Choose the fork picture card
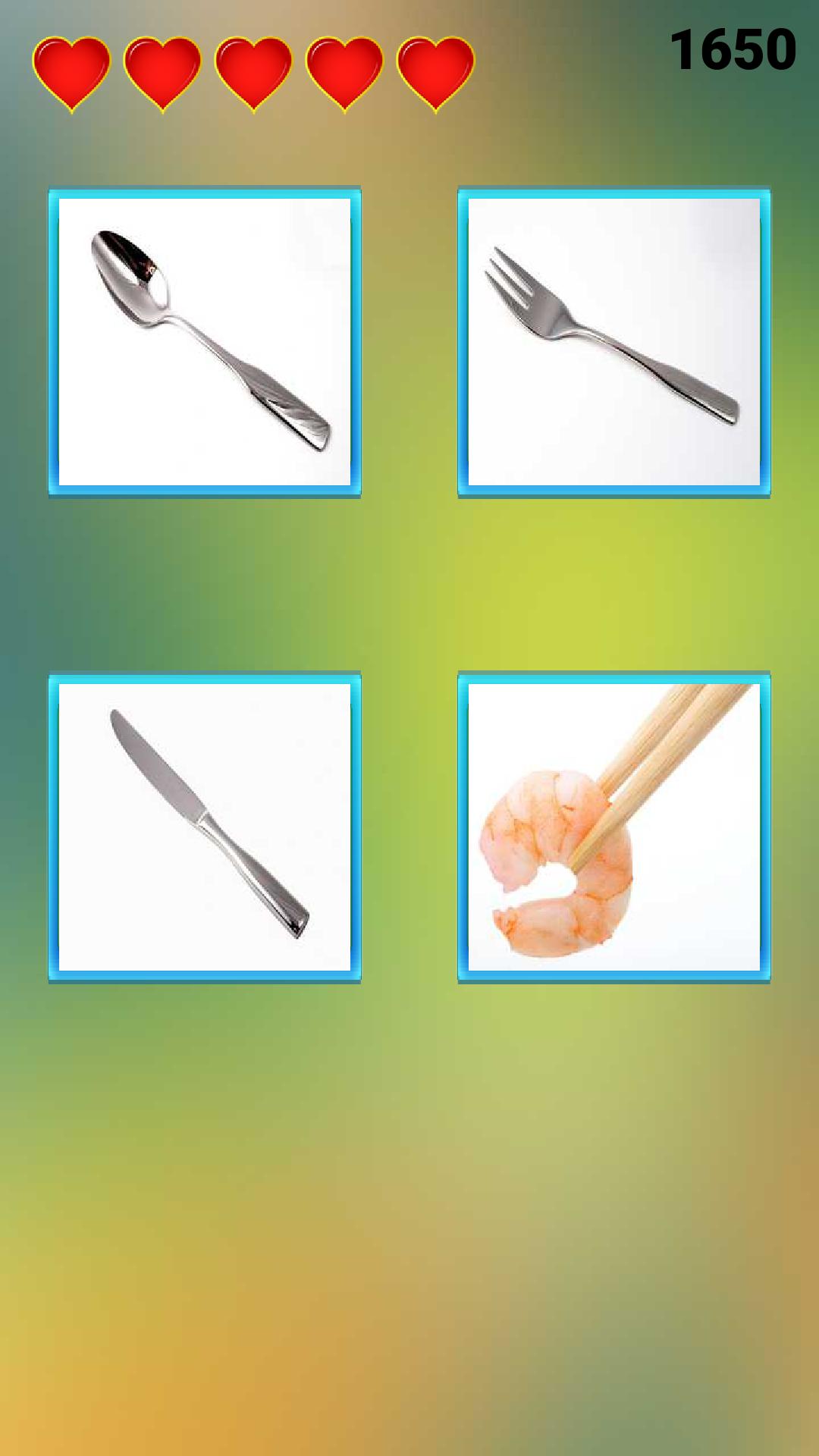This screenshot has height=1456, width=819. coord(614,342)
